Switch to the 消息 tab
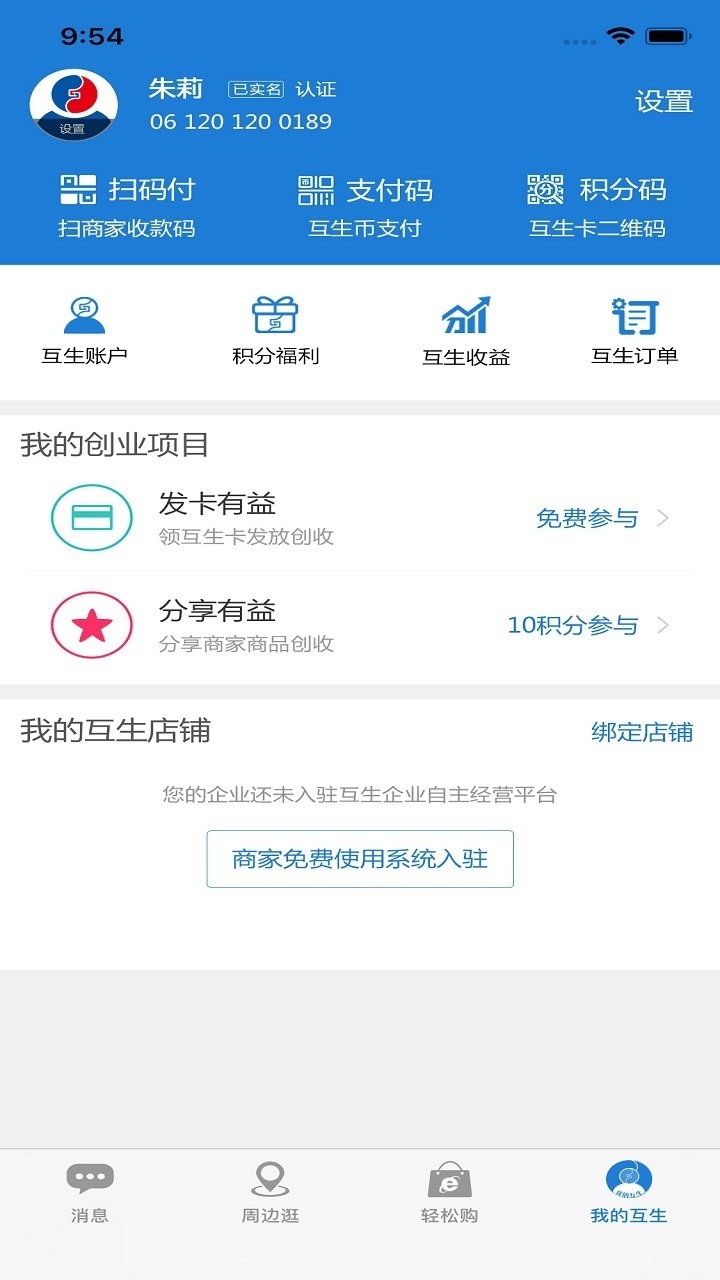720x1280 pixels. coord(90,1192)
